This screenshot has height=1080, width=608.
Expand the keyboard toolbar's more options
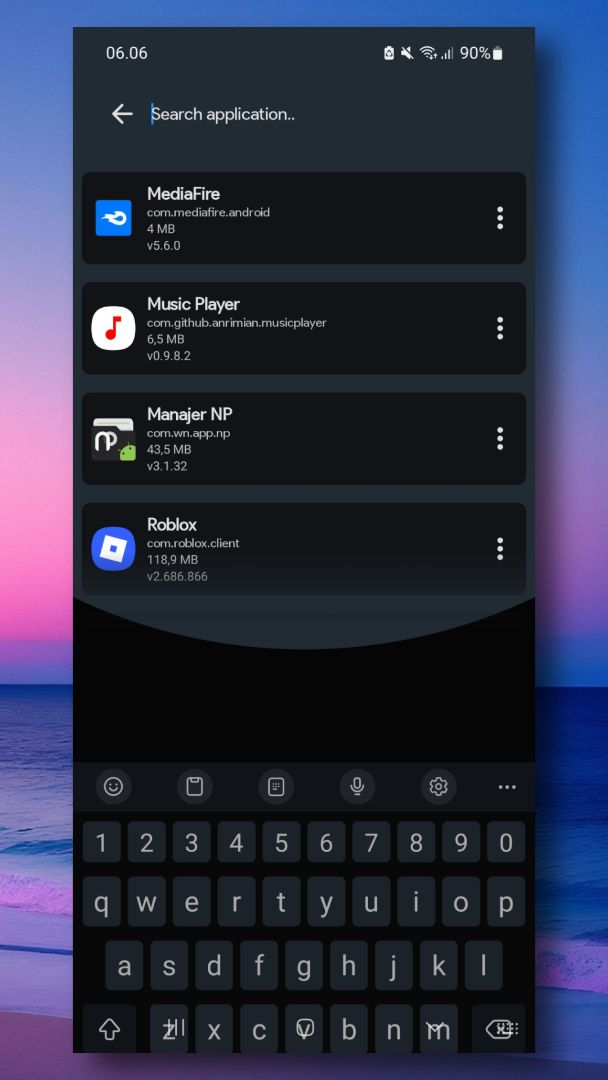[507, 787]
